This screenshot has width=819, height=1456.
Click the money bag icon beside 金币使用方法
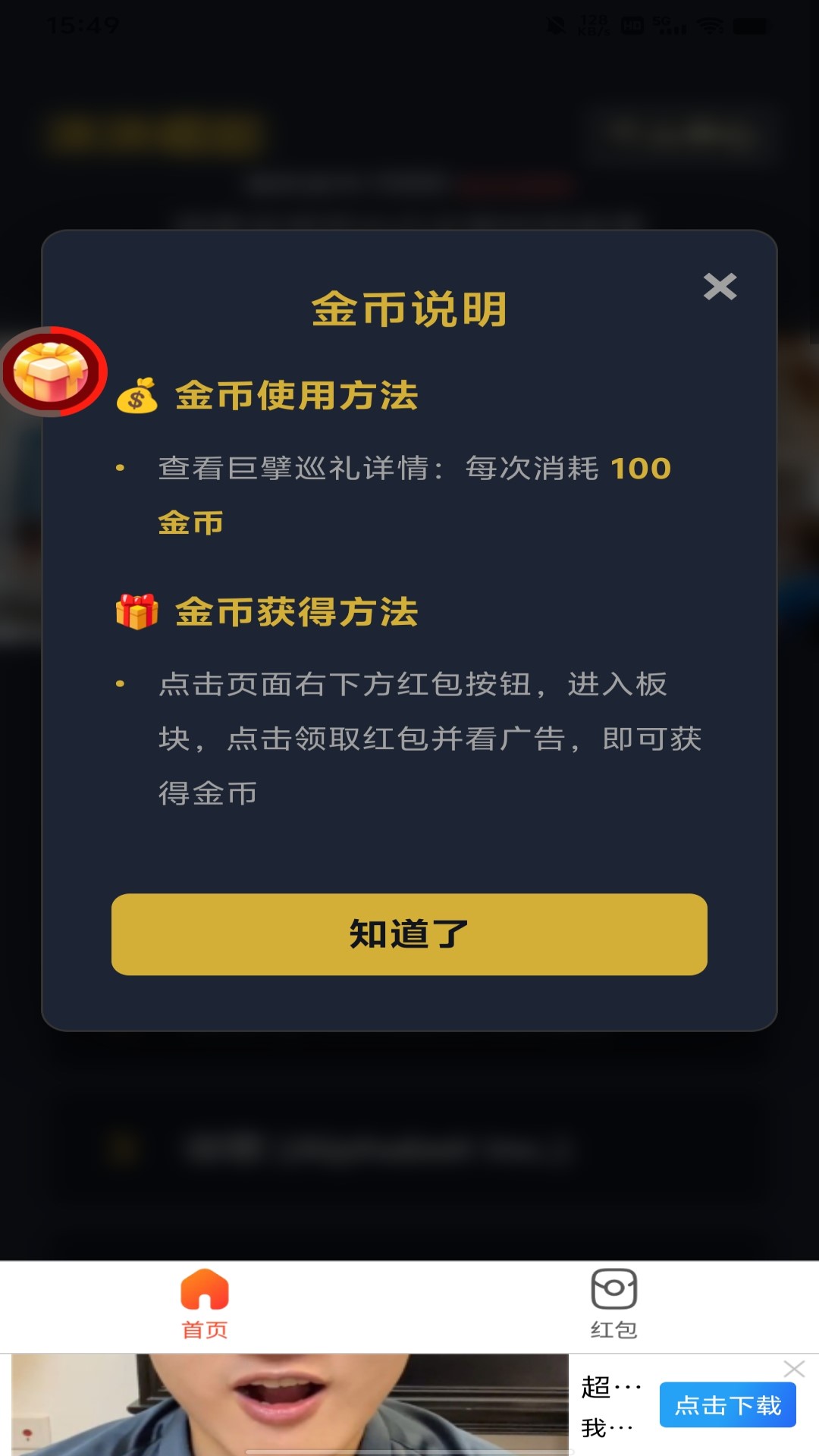coord(136,394)
